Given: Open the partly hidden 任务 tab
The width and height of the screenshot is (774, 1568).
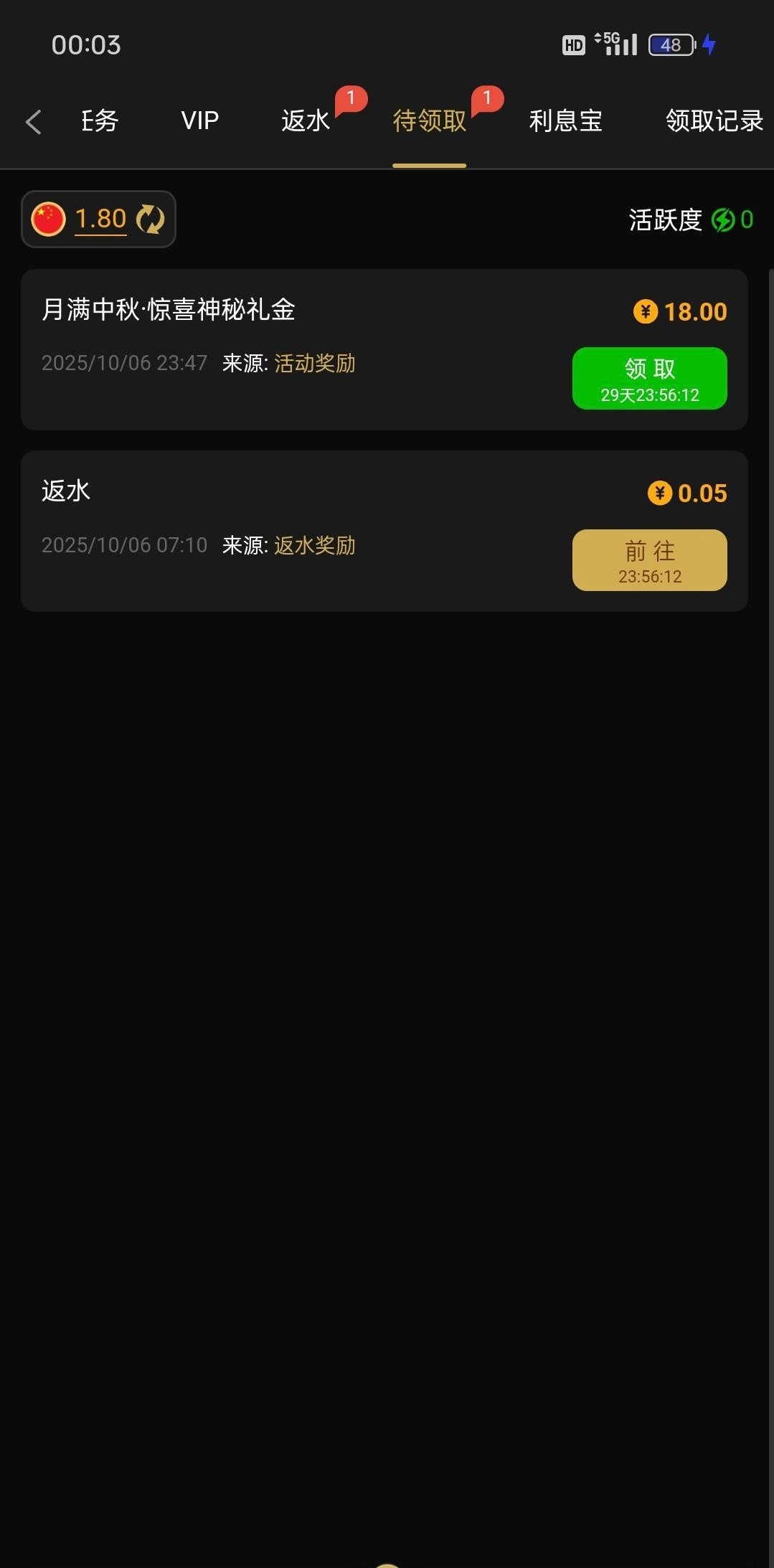Looking at the screenshot, I should tap(99, 121).
